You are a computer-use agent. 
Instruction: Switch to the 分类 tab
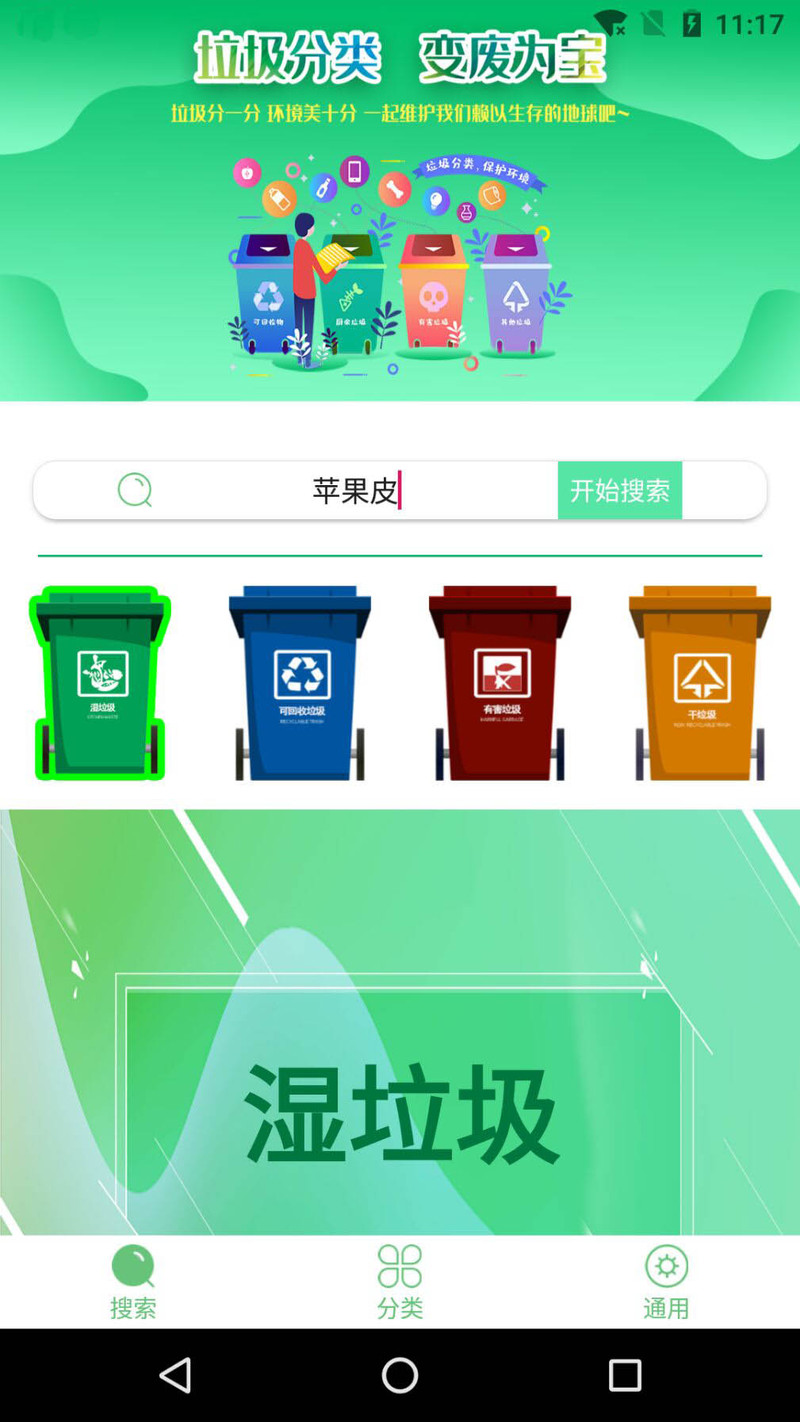pyautogui.click(x=400, y=1281)
